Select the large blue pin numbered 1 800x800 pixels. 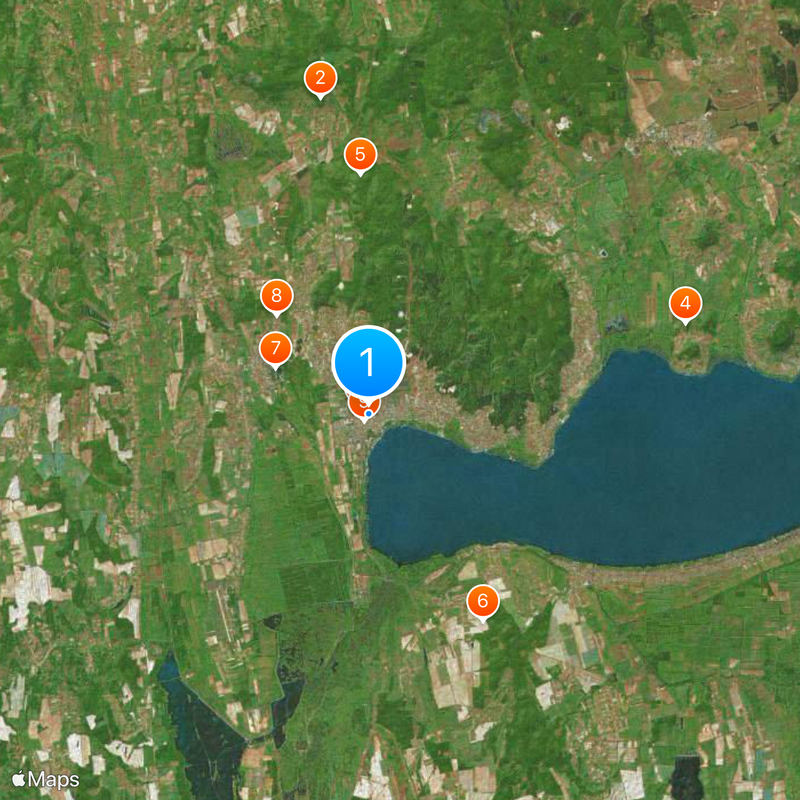click(368, 362)
